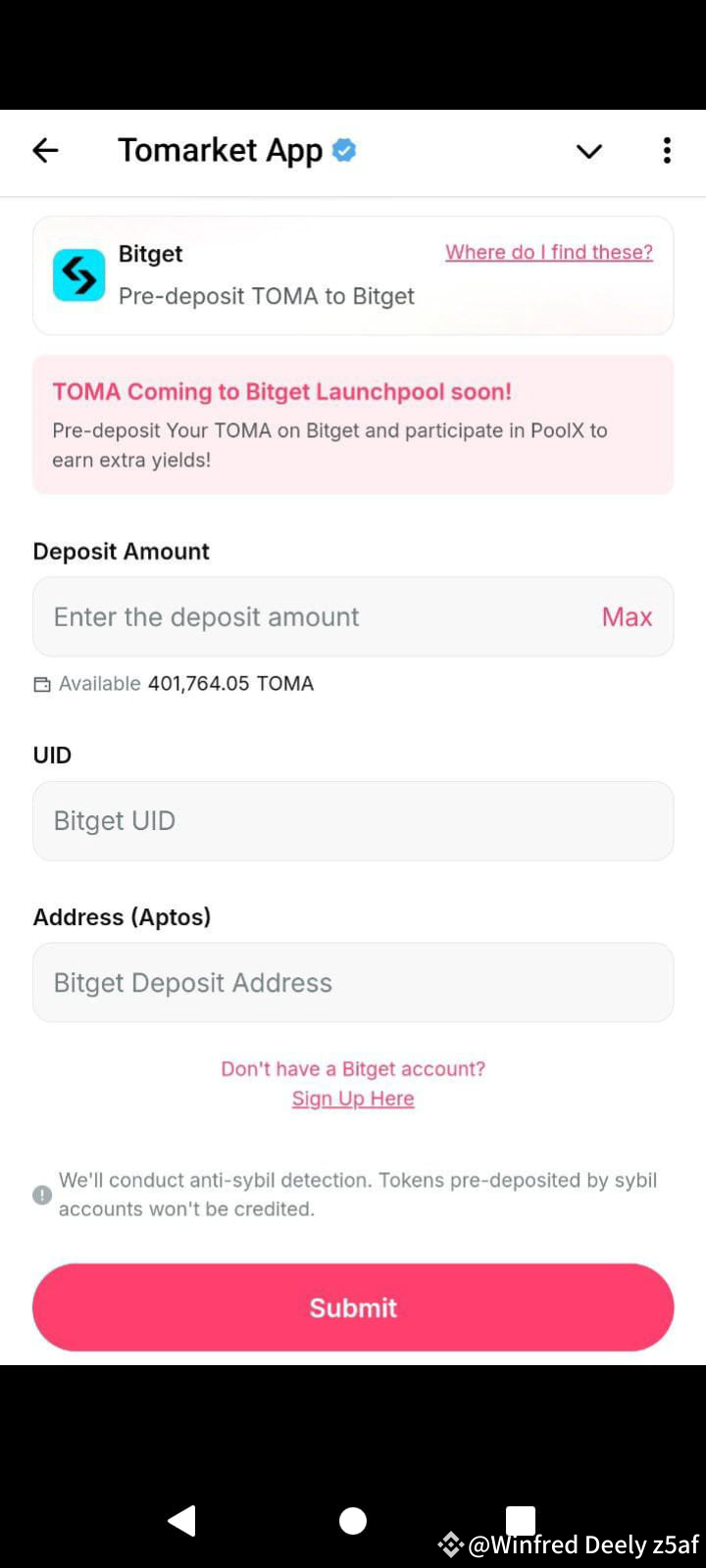Tap Max to fill deposit amount

coord(627,616)
